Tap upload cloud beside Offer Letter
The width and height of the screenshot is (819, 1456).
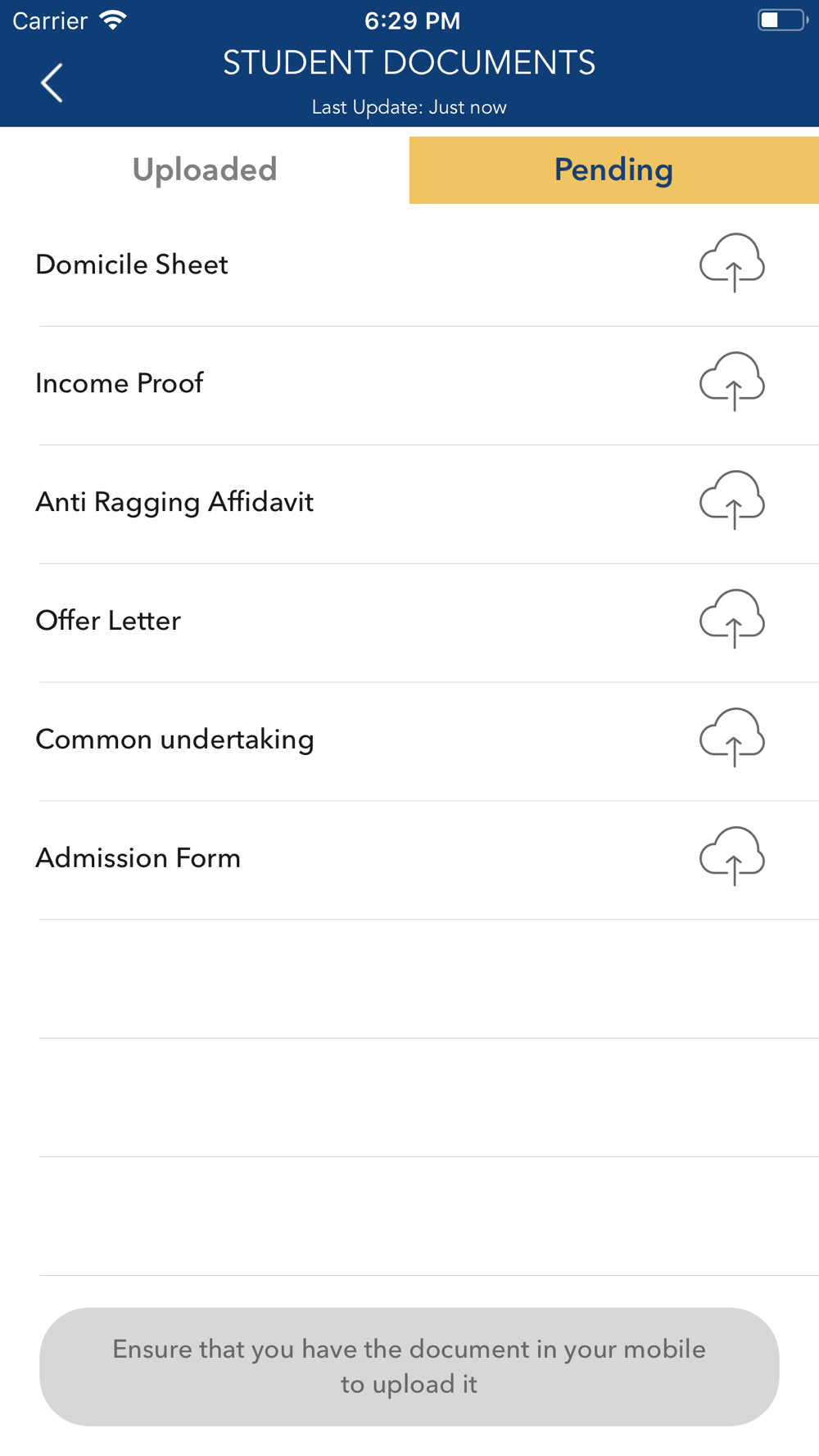[x=732, y=619]
